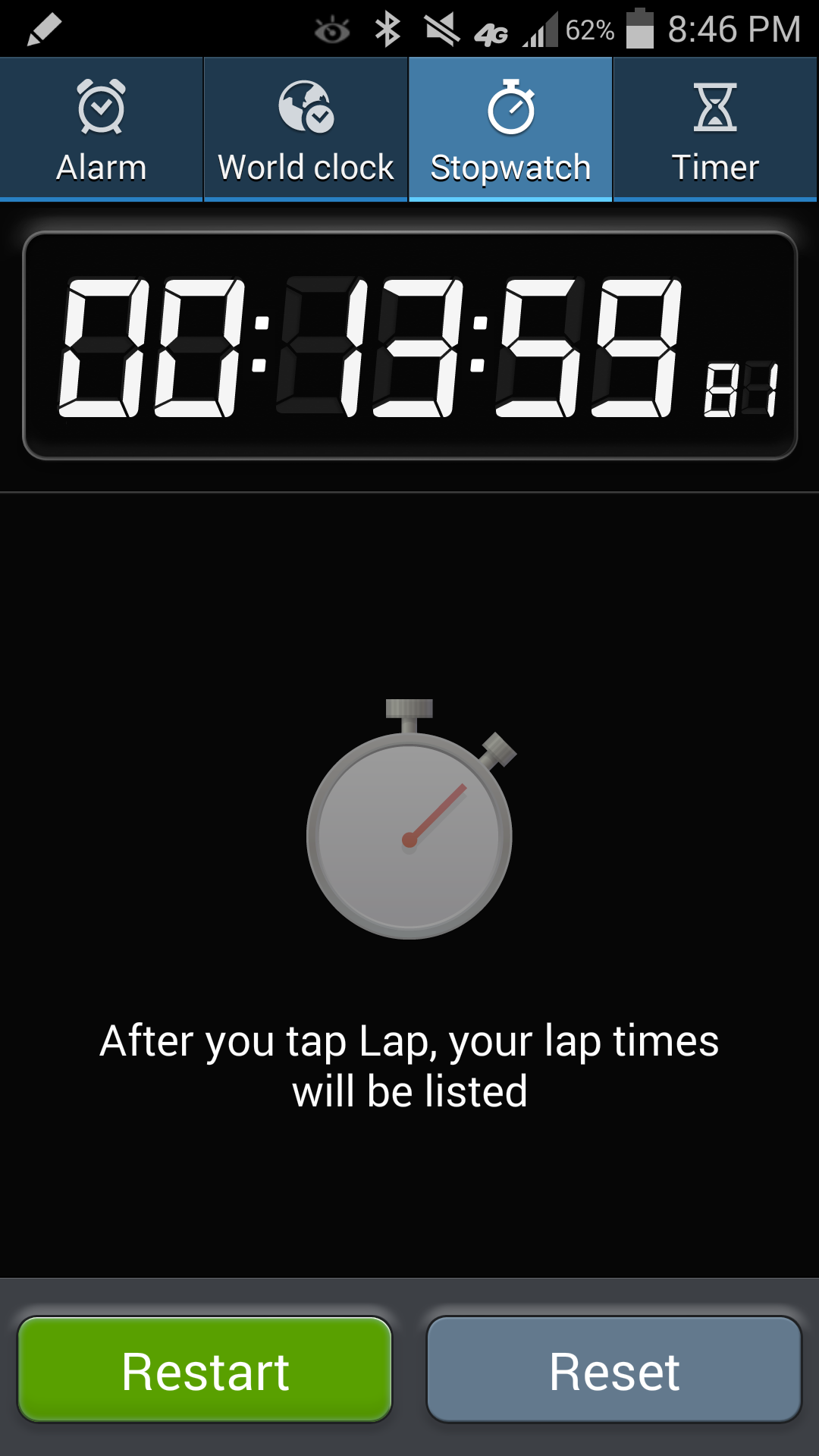Switch to the Alarm tab

tap(102, 130)
